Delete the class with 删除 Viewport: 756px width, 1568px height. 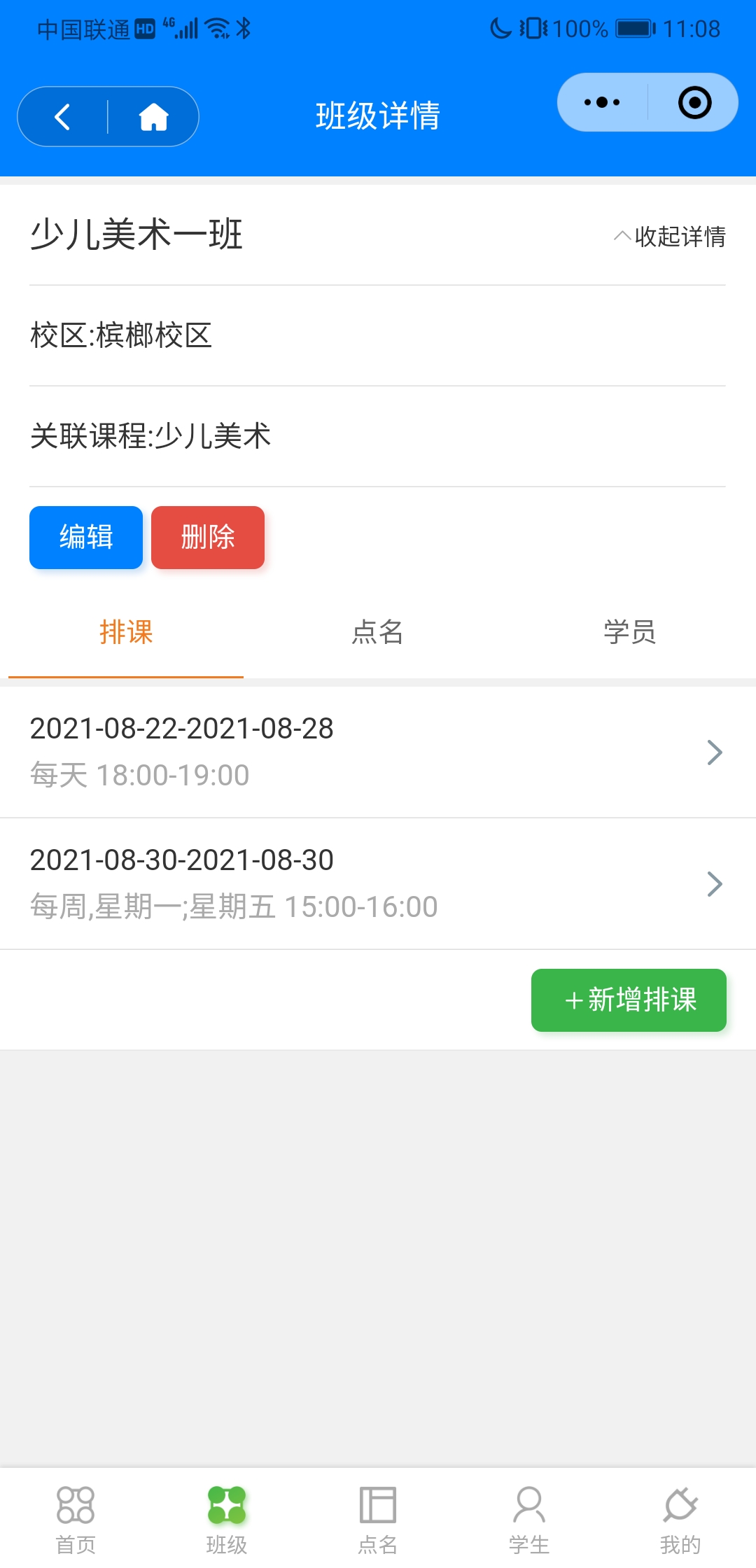click(208, 537)
